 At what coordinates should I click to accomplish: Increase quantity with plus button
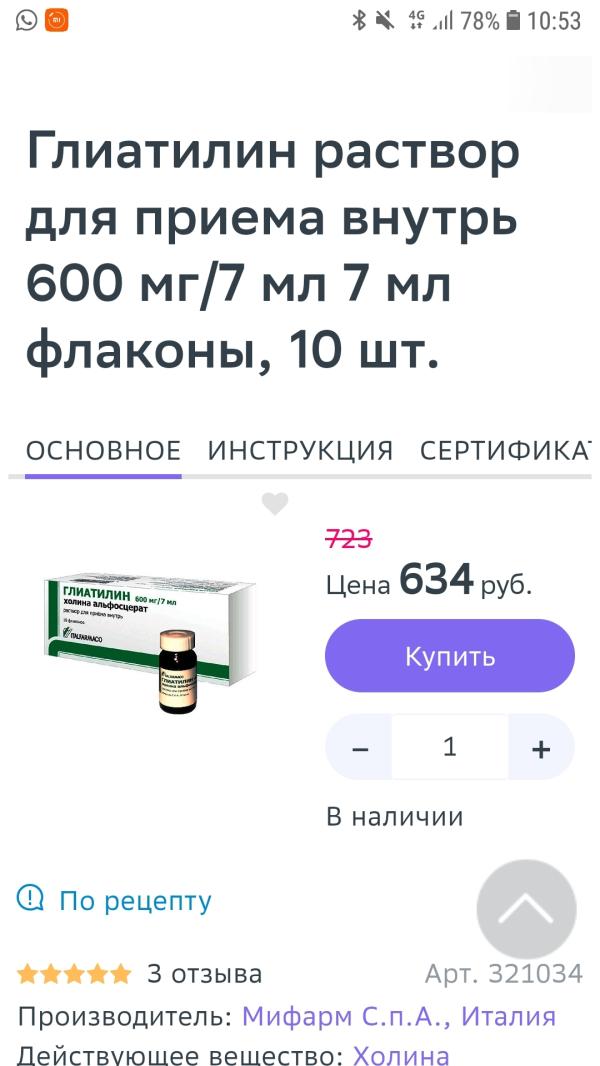pyautogui.click(x=540, y=748)
